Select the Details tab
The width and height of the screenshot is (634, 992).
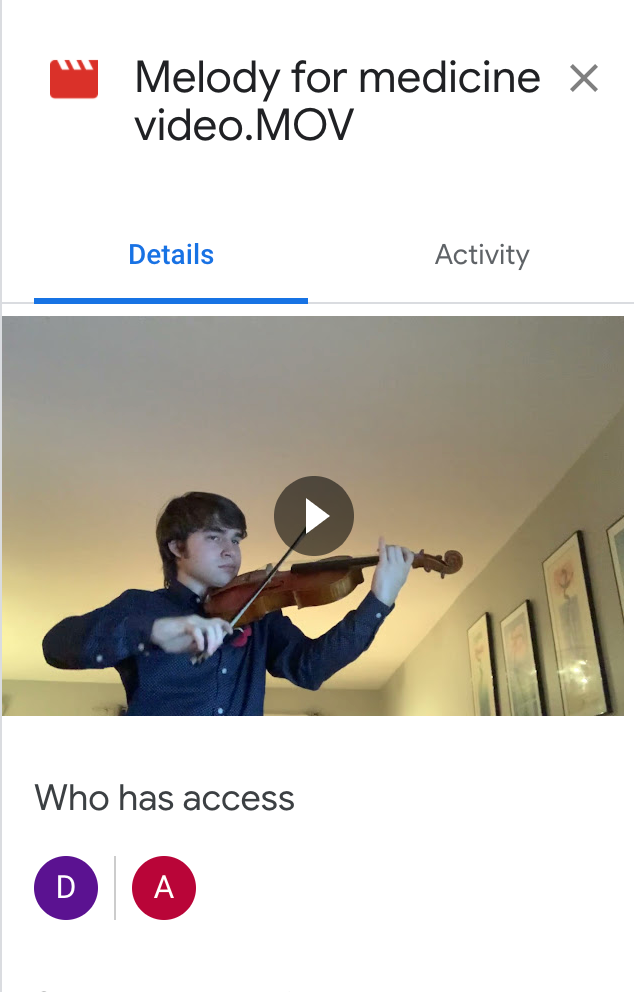tap(171, 255)
